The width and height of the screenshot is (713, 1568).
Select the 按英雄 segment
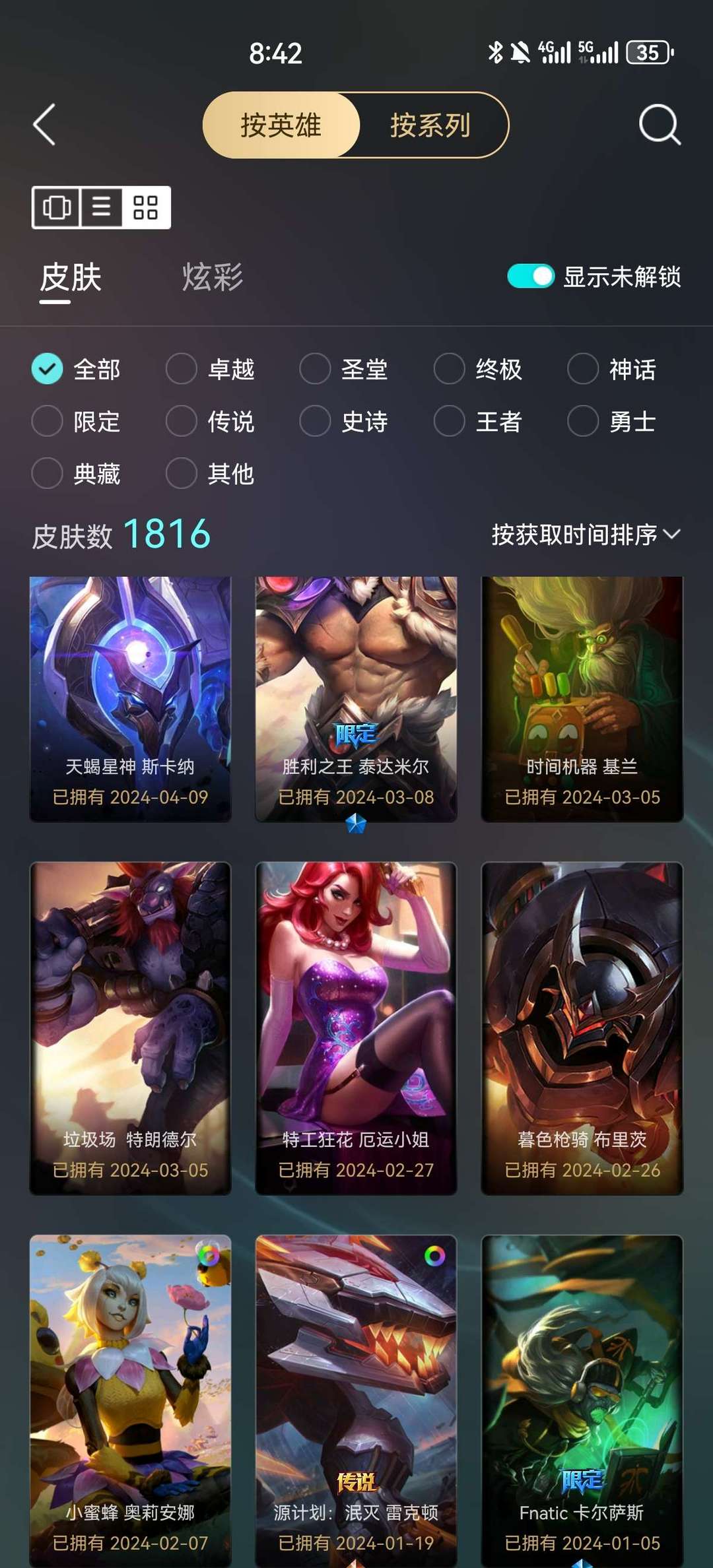tap(281, 125)
